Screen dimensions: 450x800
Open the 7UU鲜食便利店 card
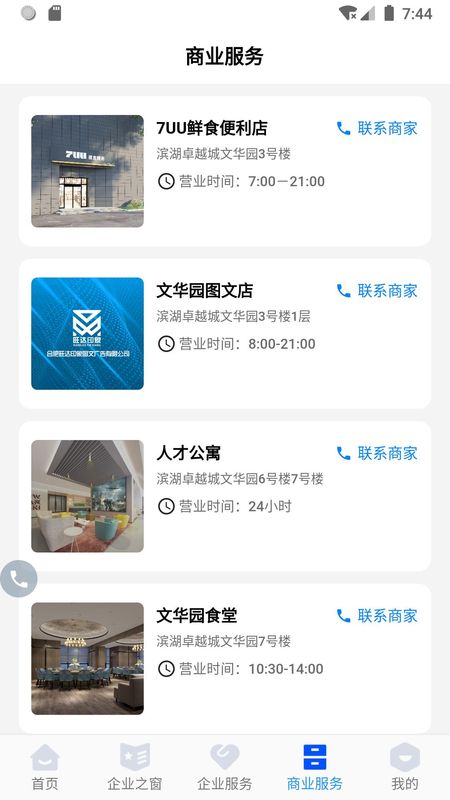[x=225, y=171]
